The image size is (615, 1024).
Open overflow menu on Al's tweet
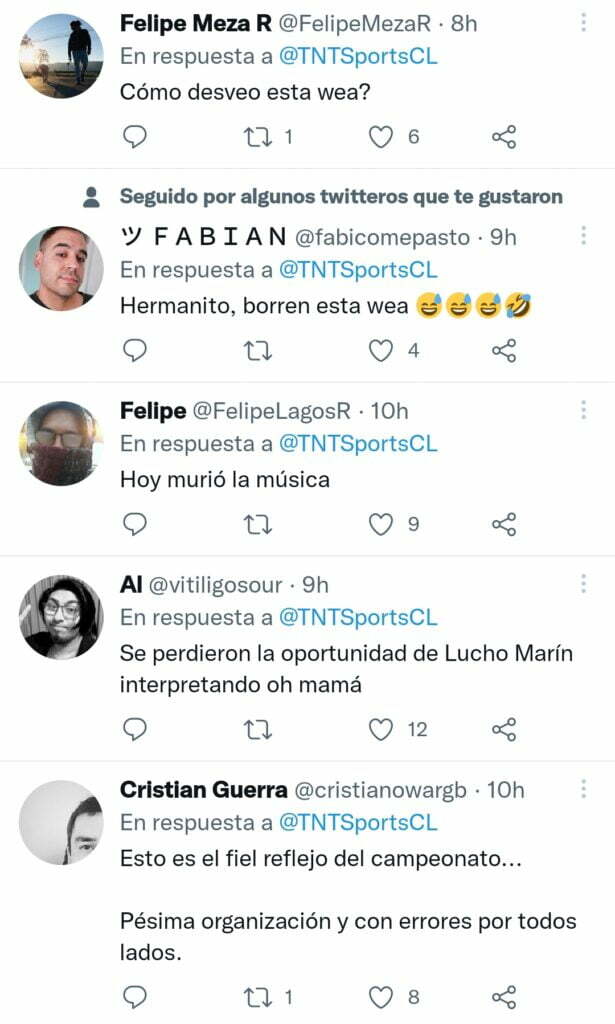coord(583,583)
